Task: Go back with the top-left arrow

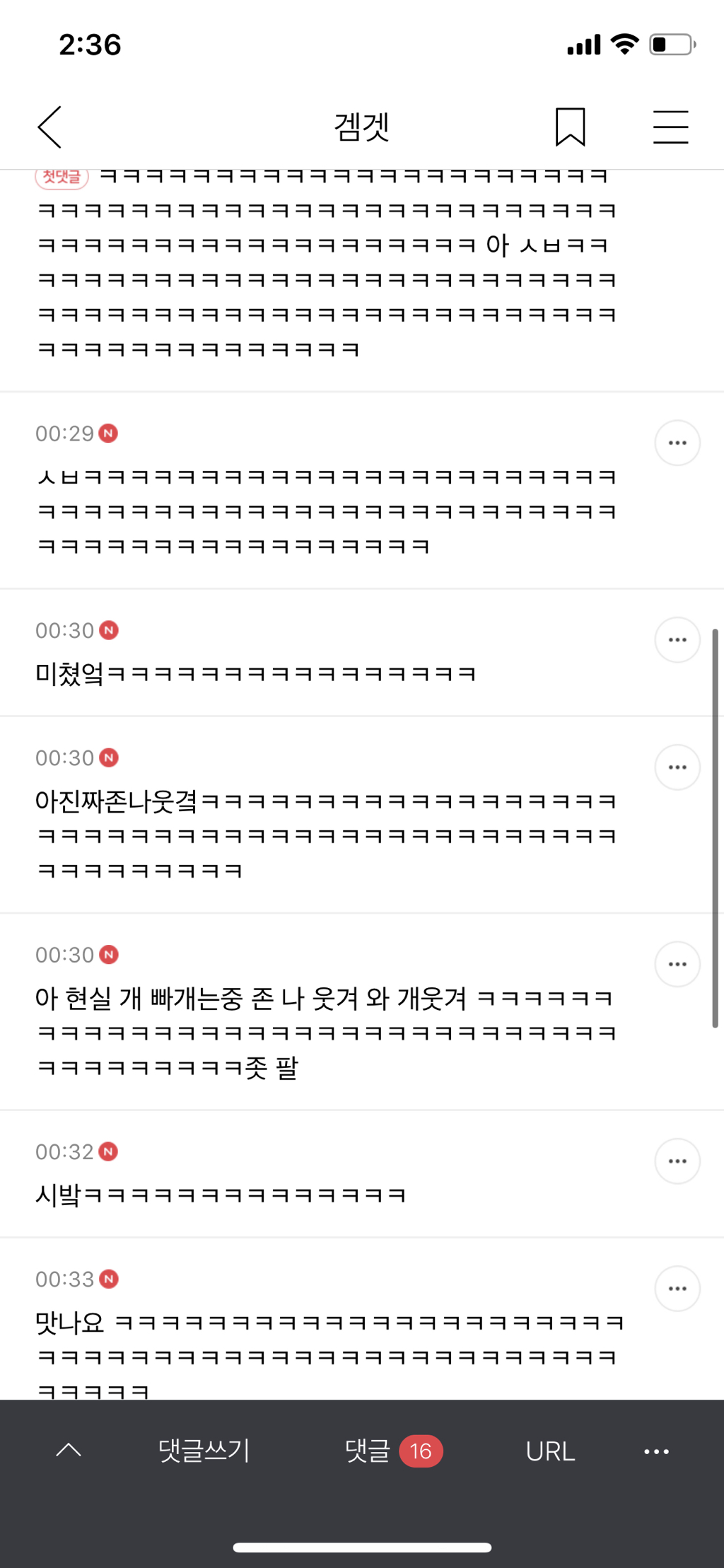Action: (49, 127)
